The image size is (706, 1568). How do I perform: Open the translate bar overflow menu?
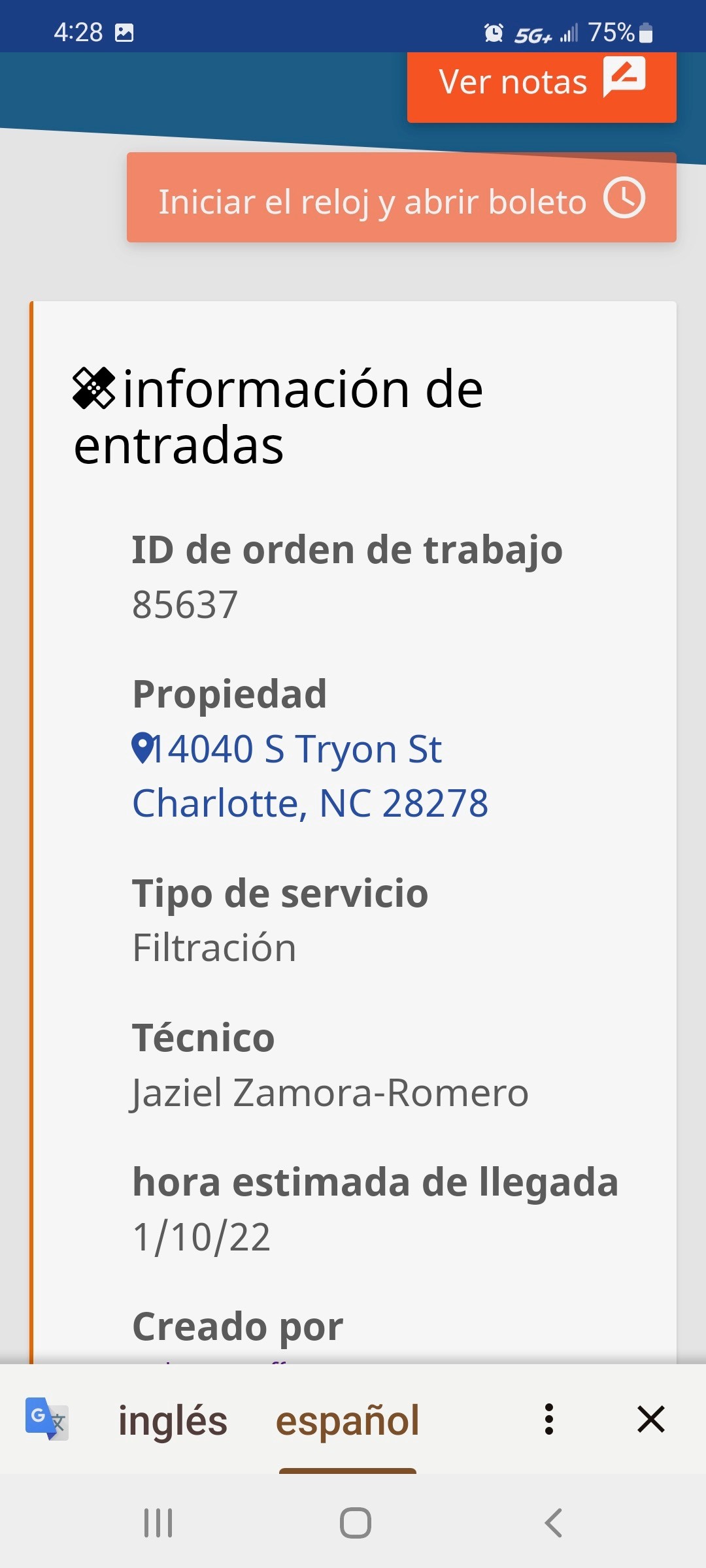click(549, 1419)
